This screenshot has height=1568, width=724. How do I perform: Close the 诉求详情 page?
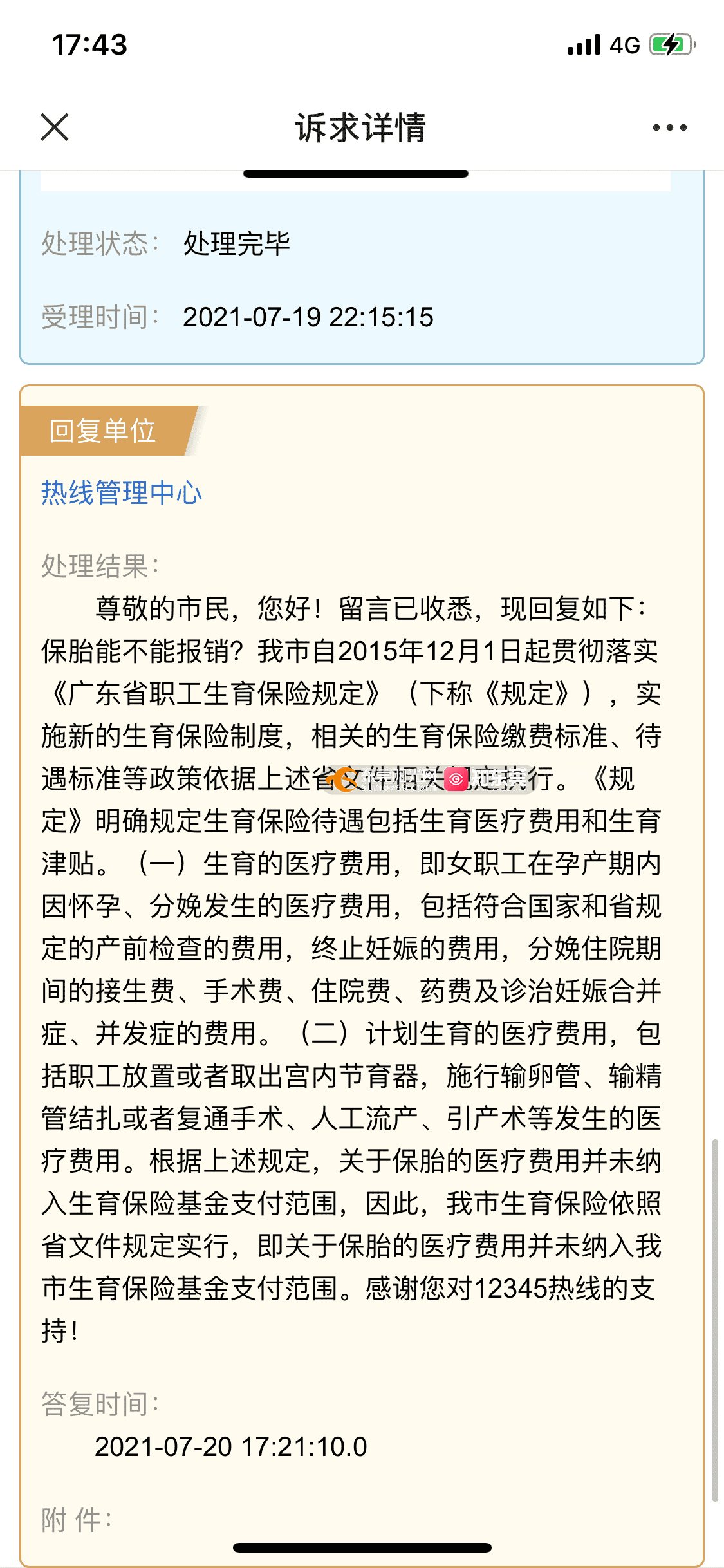point(55,127)
